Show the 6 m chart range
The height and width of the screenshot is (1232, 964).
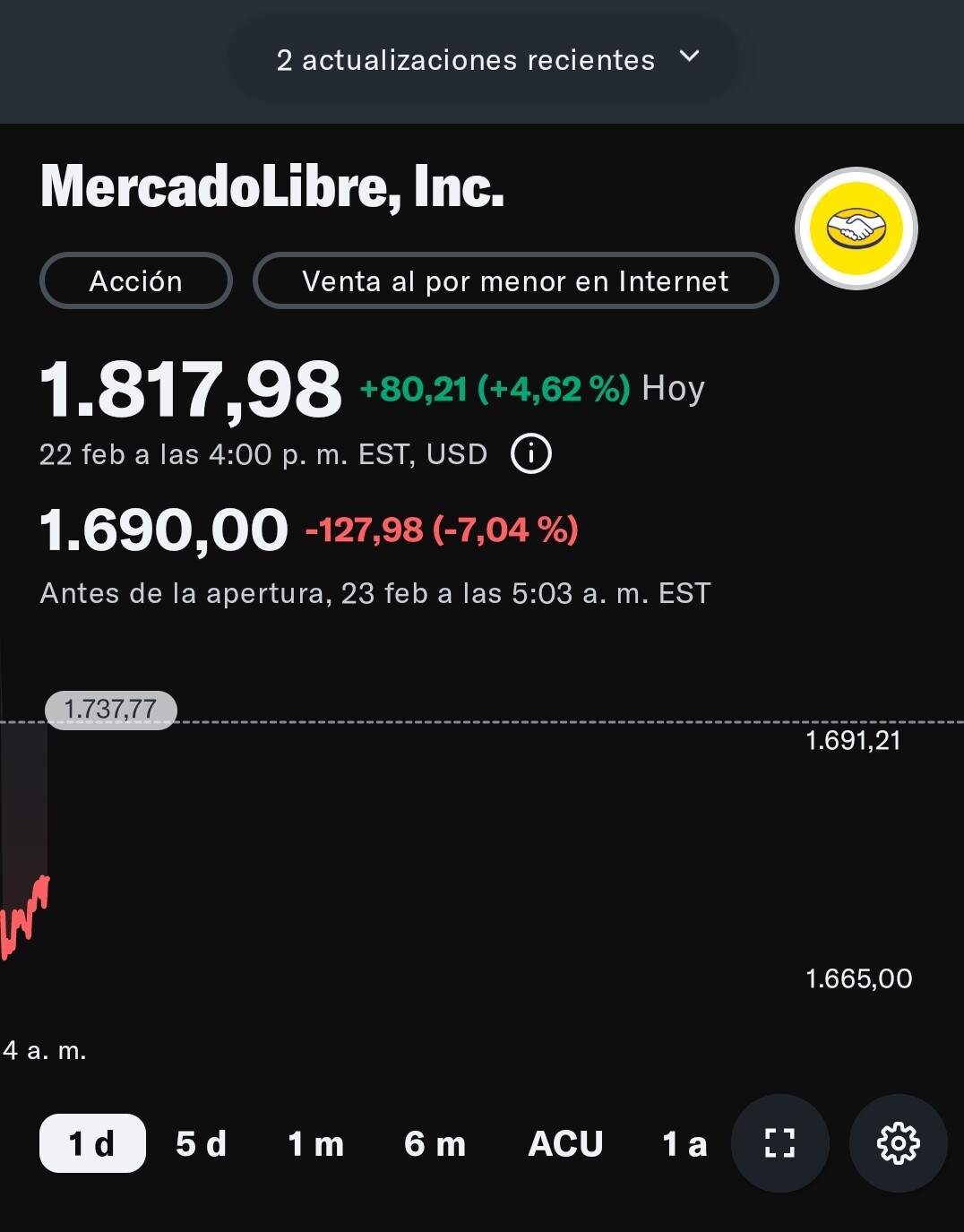[x=435, y=1143]
